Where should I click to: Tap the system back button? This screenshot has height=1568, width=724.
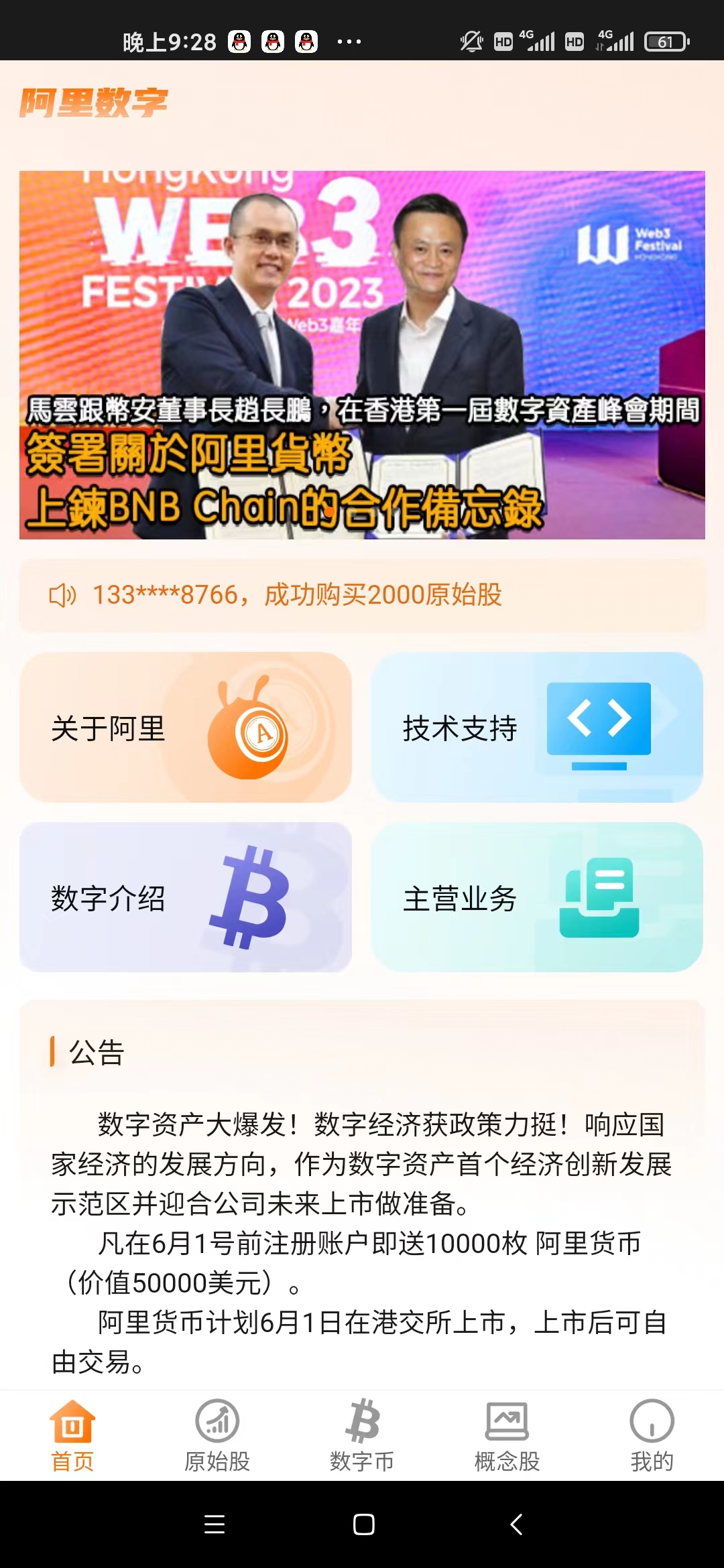point(516,1524)
